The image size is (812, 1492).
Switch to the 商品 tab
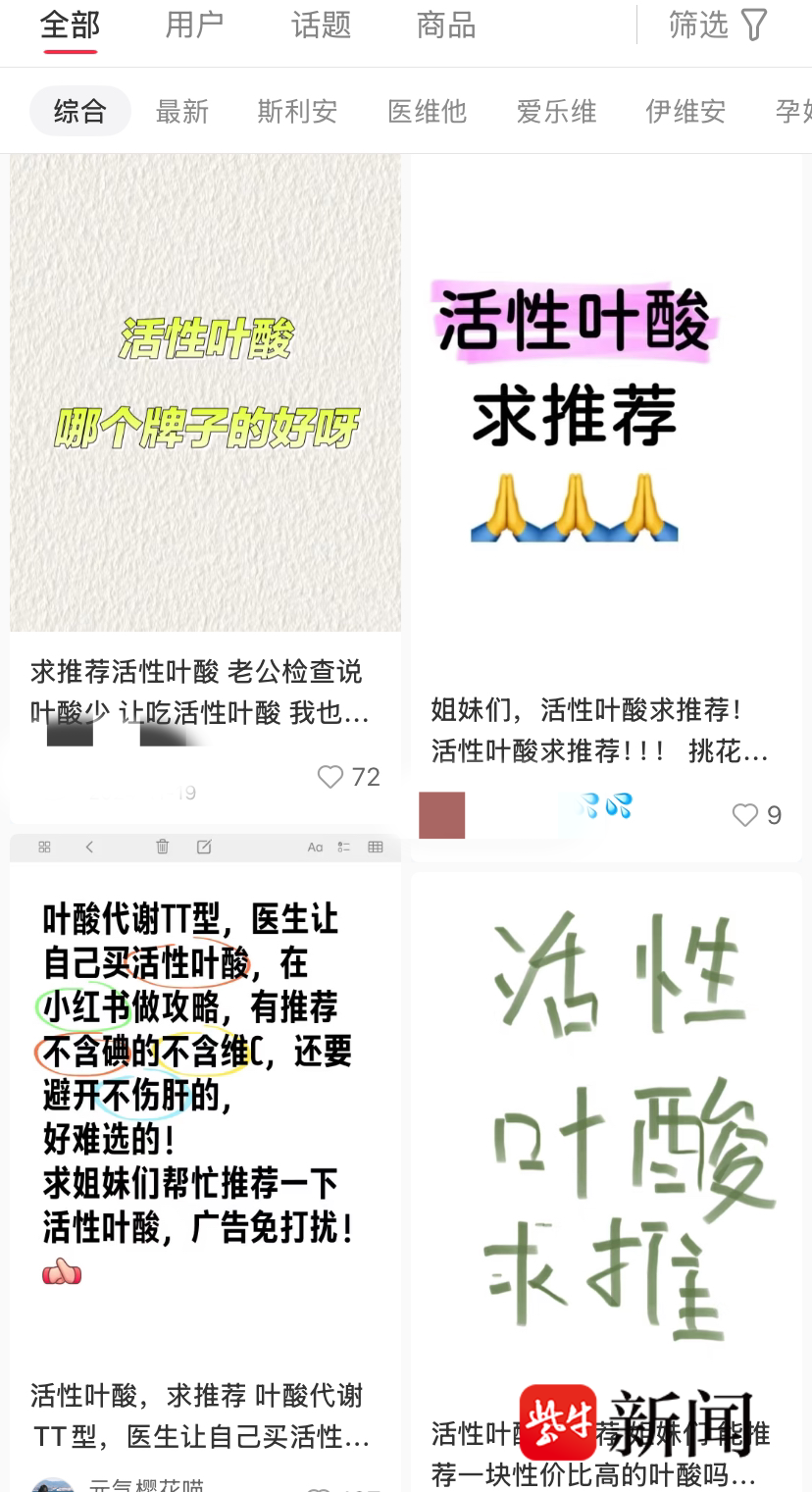(446, 26)
